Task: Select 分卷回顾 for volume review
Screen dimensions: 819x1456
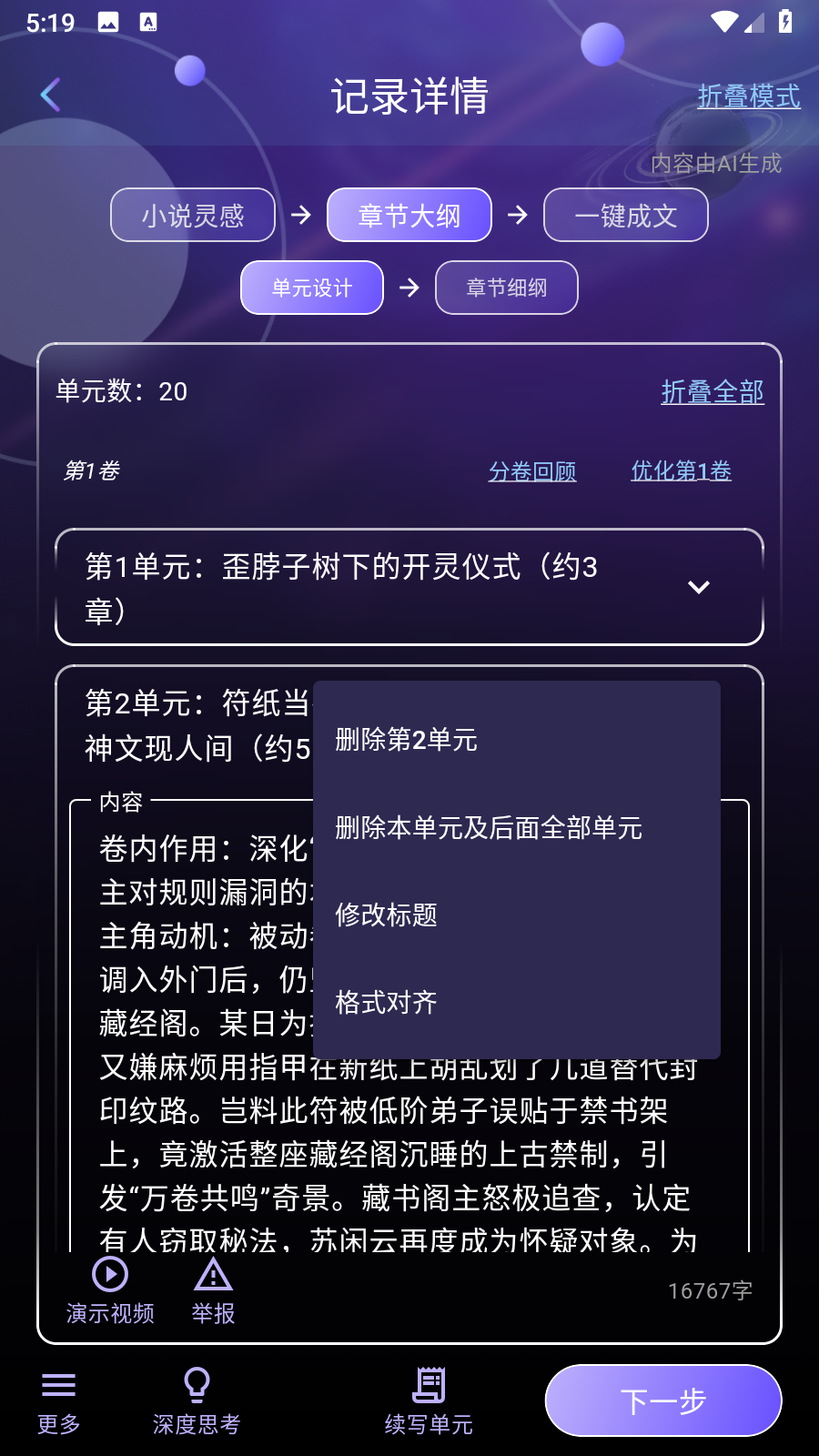Action: tap(532, 472)
